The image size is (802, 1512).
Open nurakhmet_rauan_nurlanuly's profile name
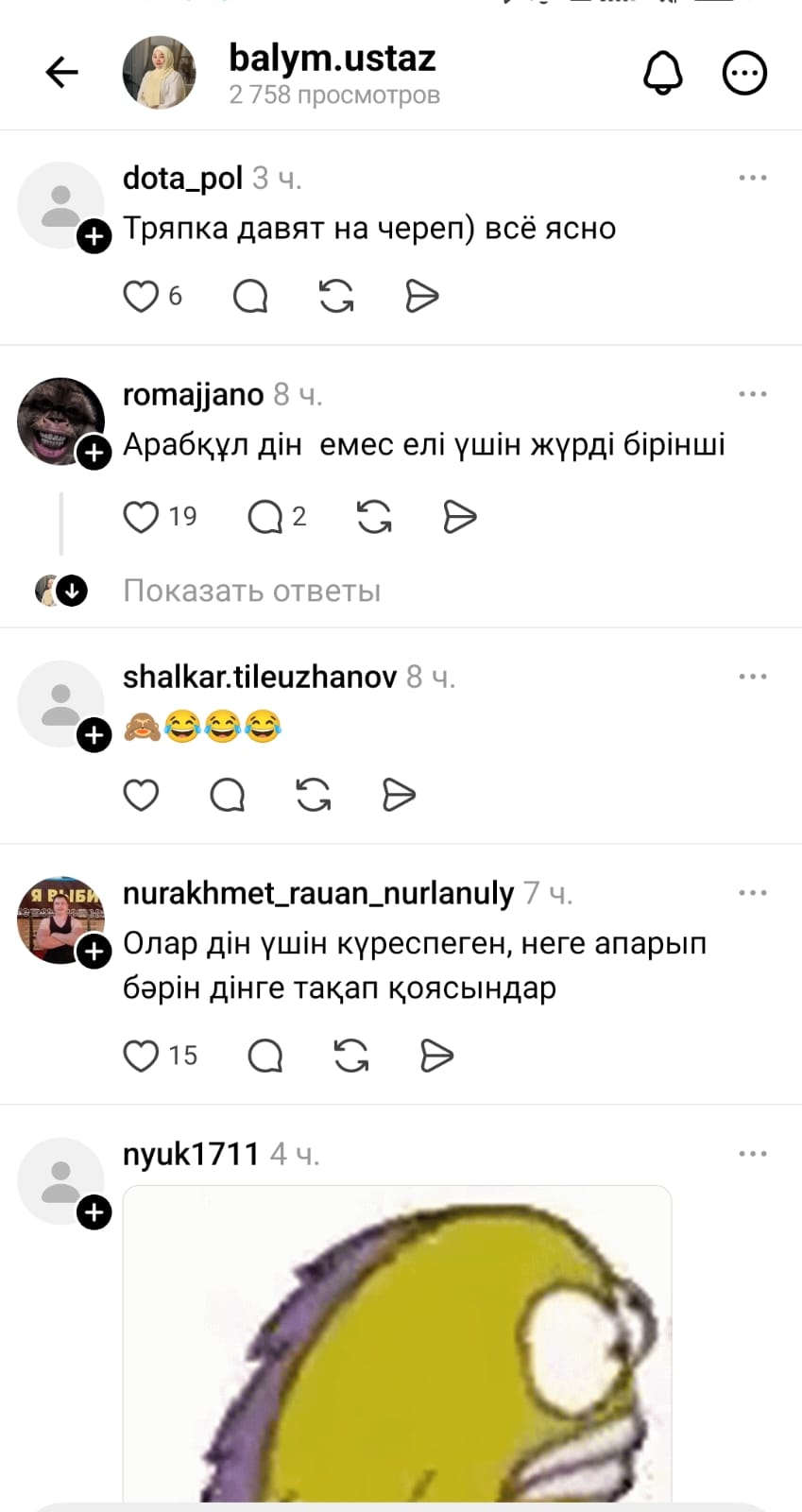coord(318,893)
